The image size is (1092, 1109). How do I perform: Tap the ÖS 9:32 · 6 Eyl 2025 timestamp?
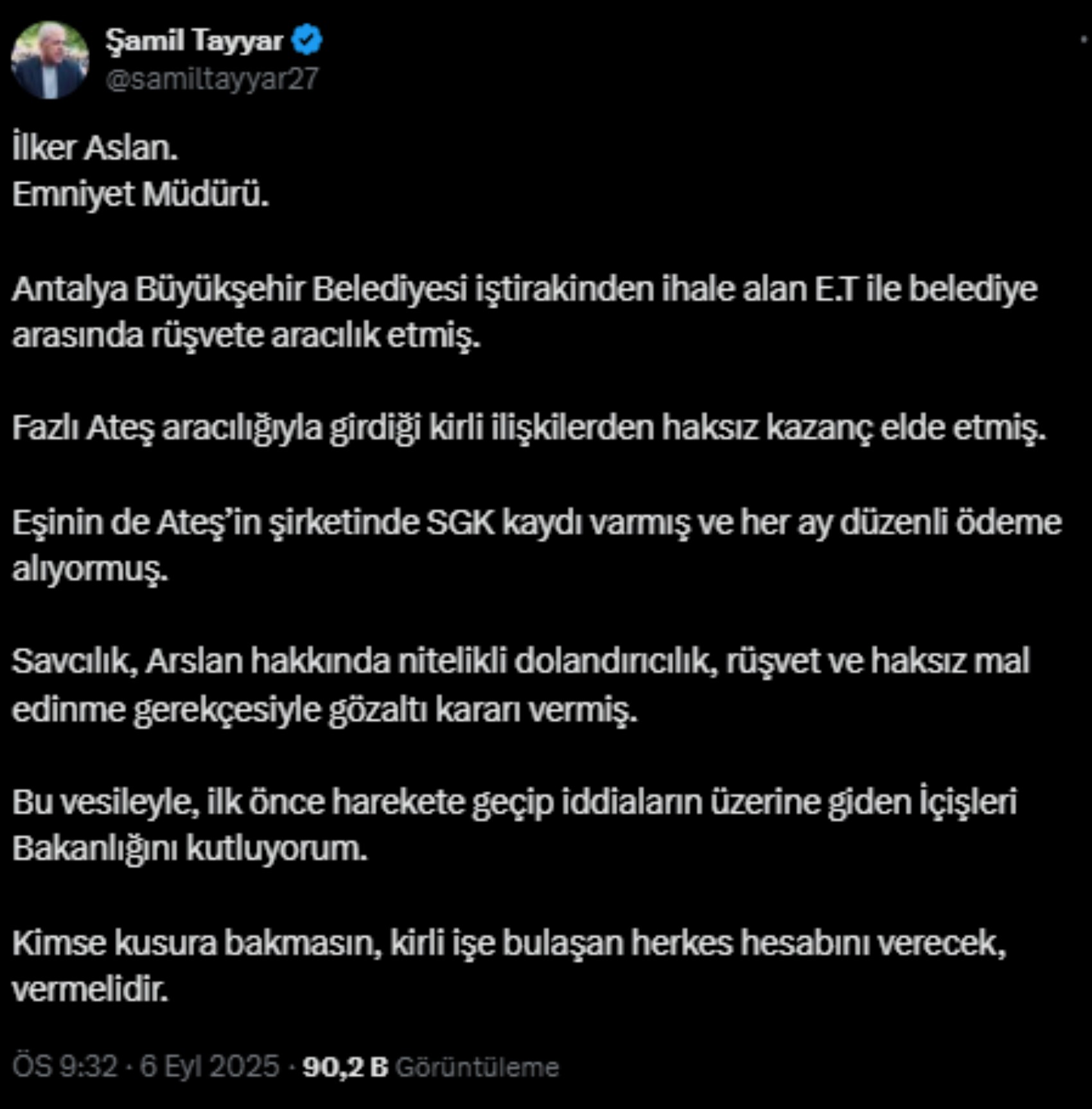[146, 1067]
